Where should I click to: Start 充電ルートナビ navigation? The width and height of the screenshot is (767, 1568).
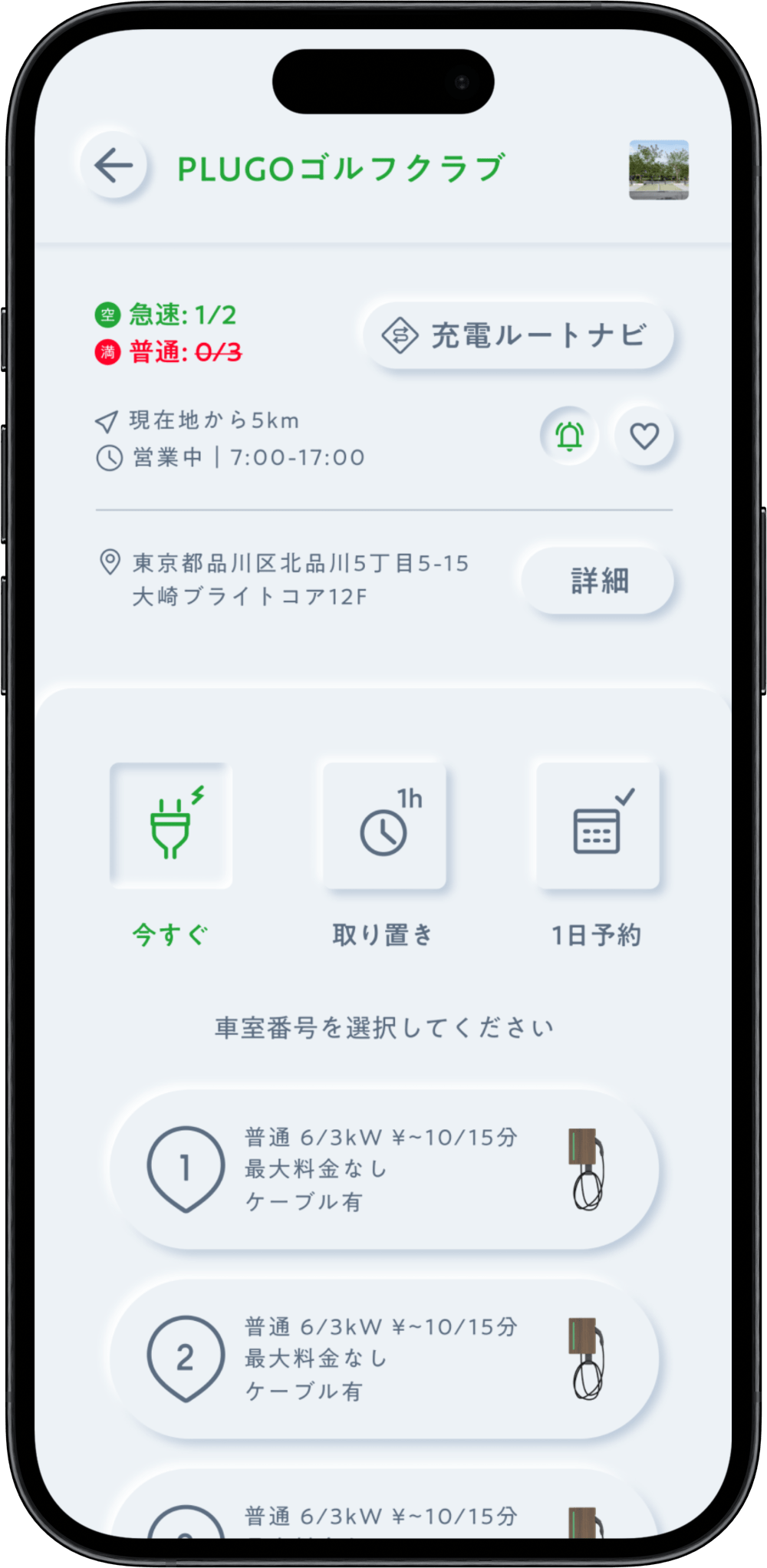pos(518,335)
